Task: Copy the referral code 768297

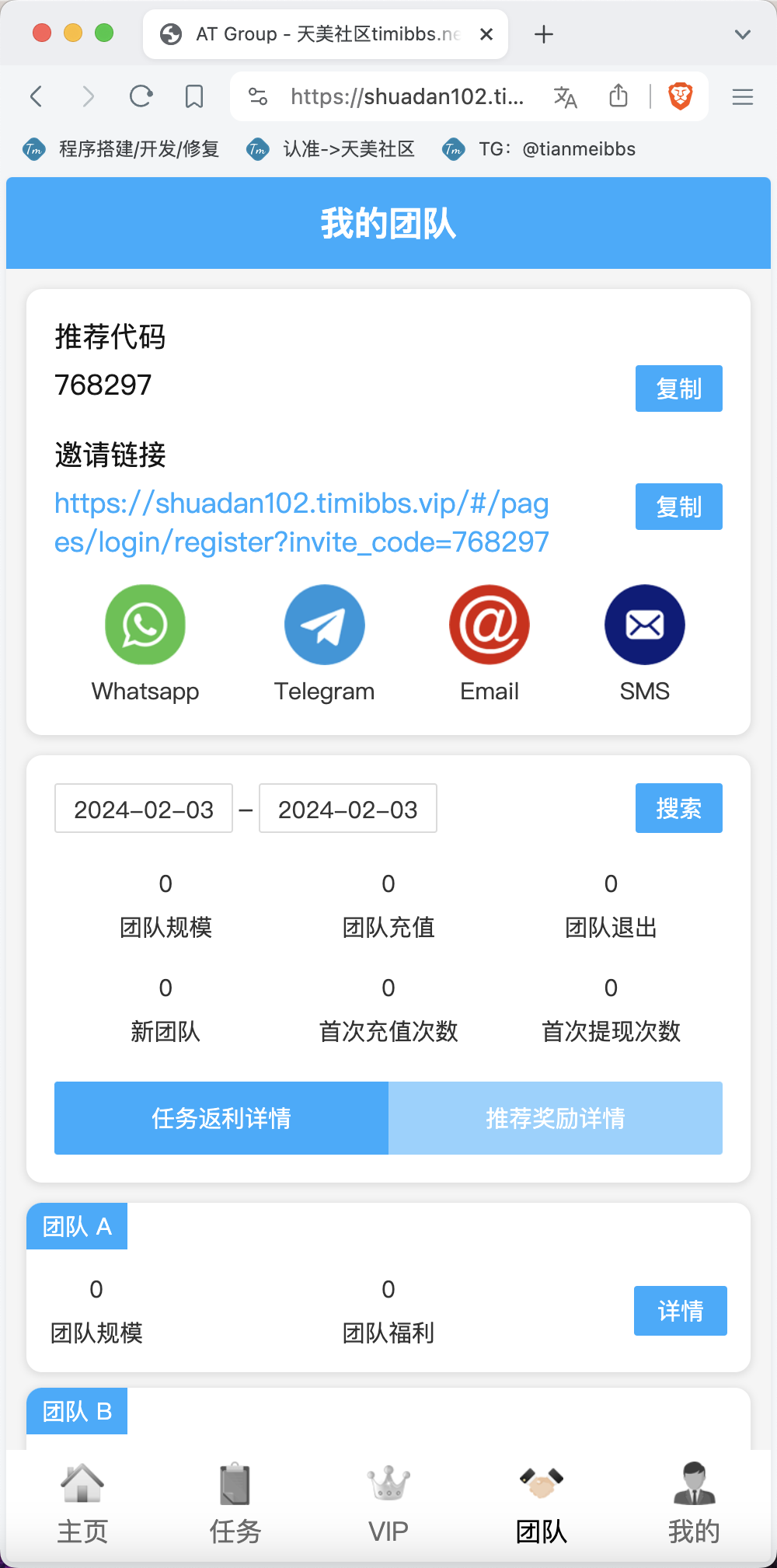Action: tap(678, 389)
